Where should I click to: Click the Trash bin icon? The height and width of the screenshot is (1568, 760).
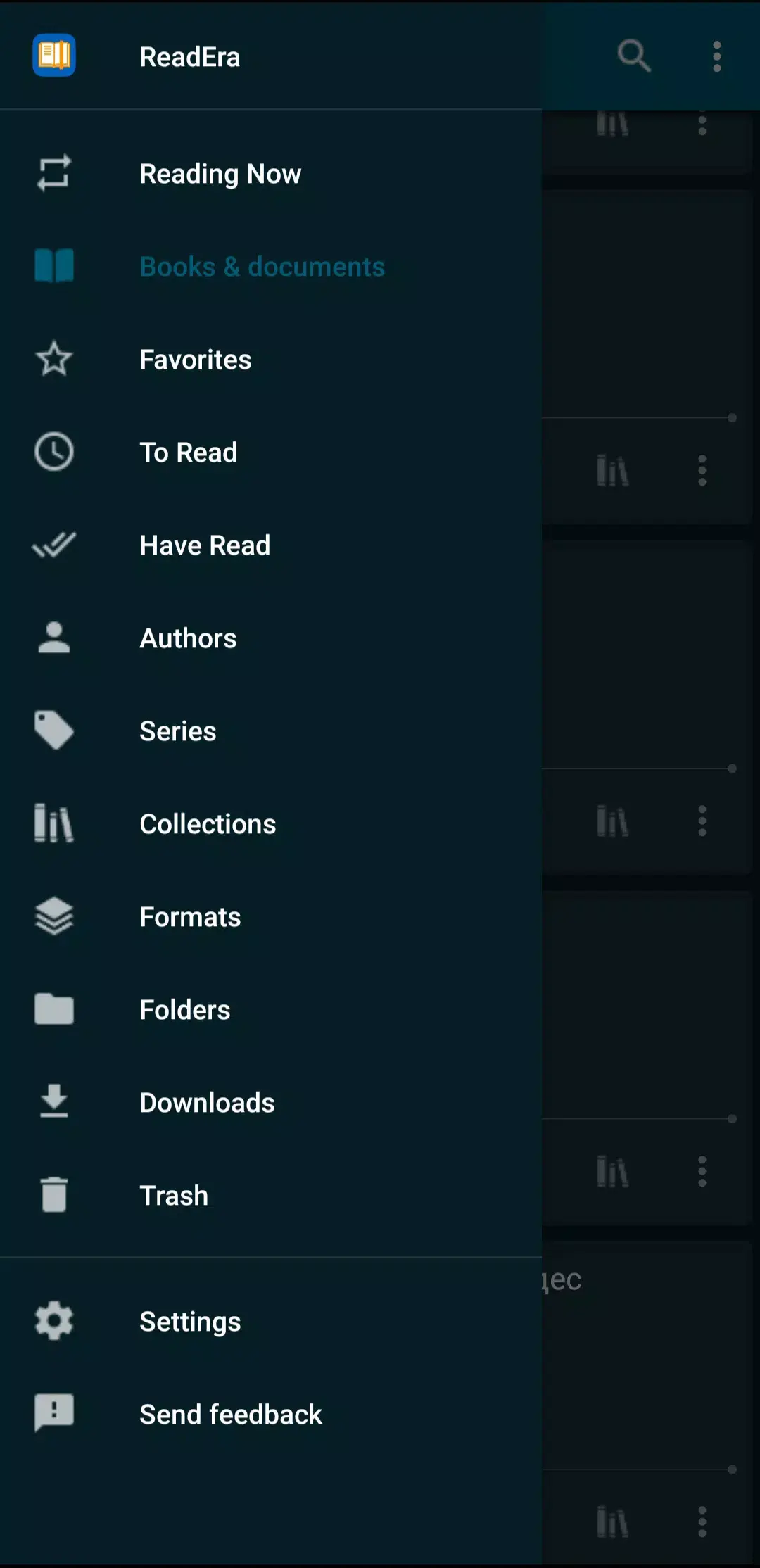pyautogui.click(x=53, y=1195)
